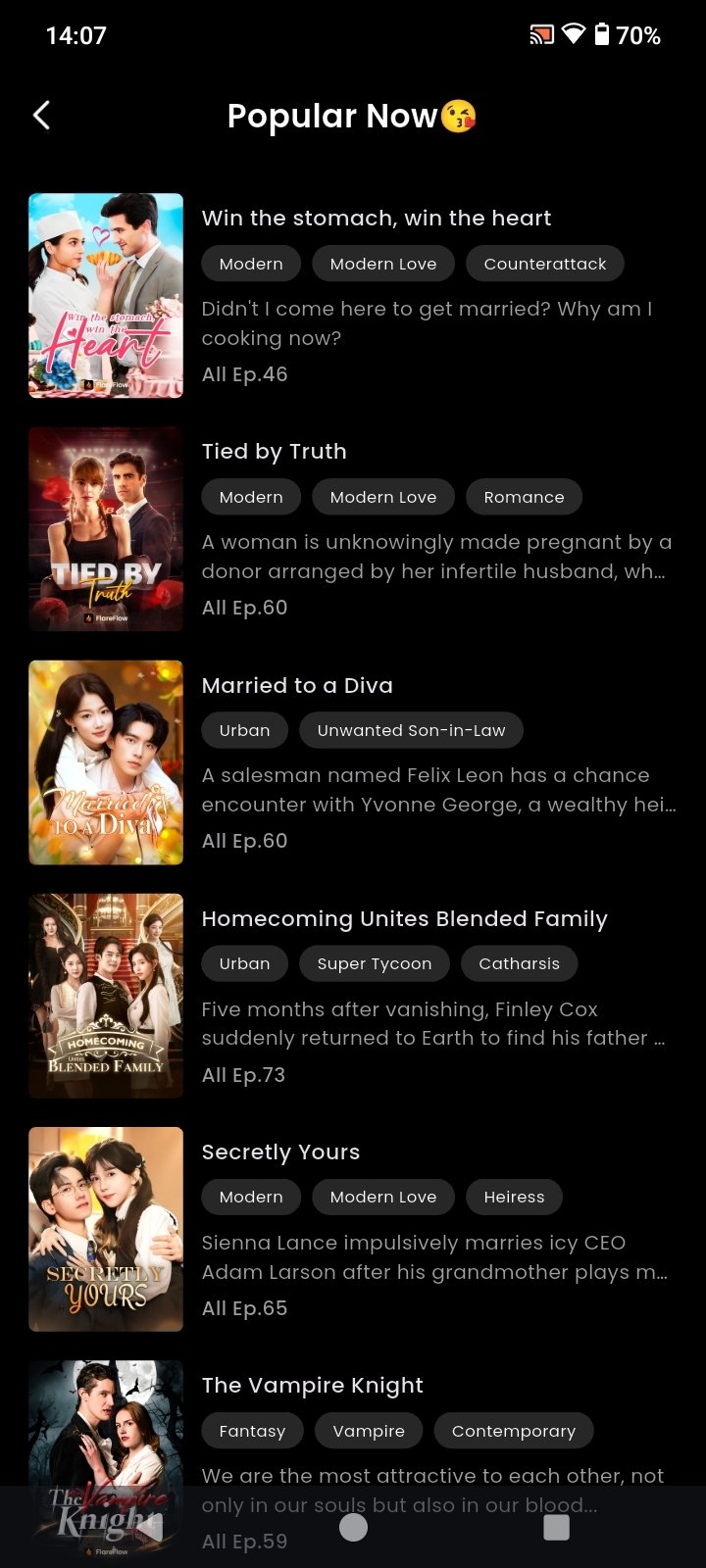Open Win the stomach, win the heart

[x=377, y=219]
